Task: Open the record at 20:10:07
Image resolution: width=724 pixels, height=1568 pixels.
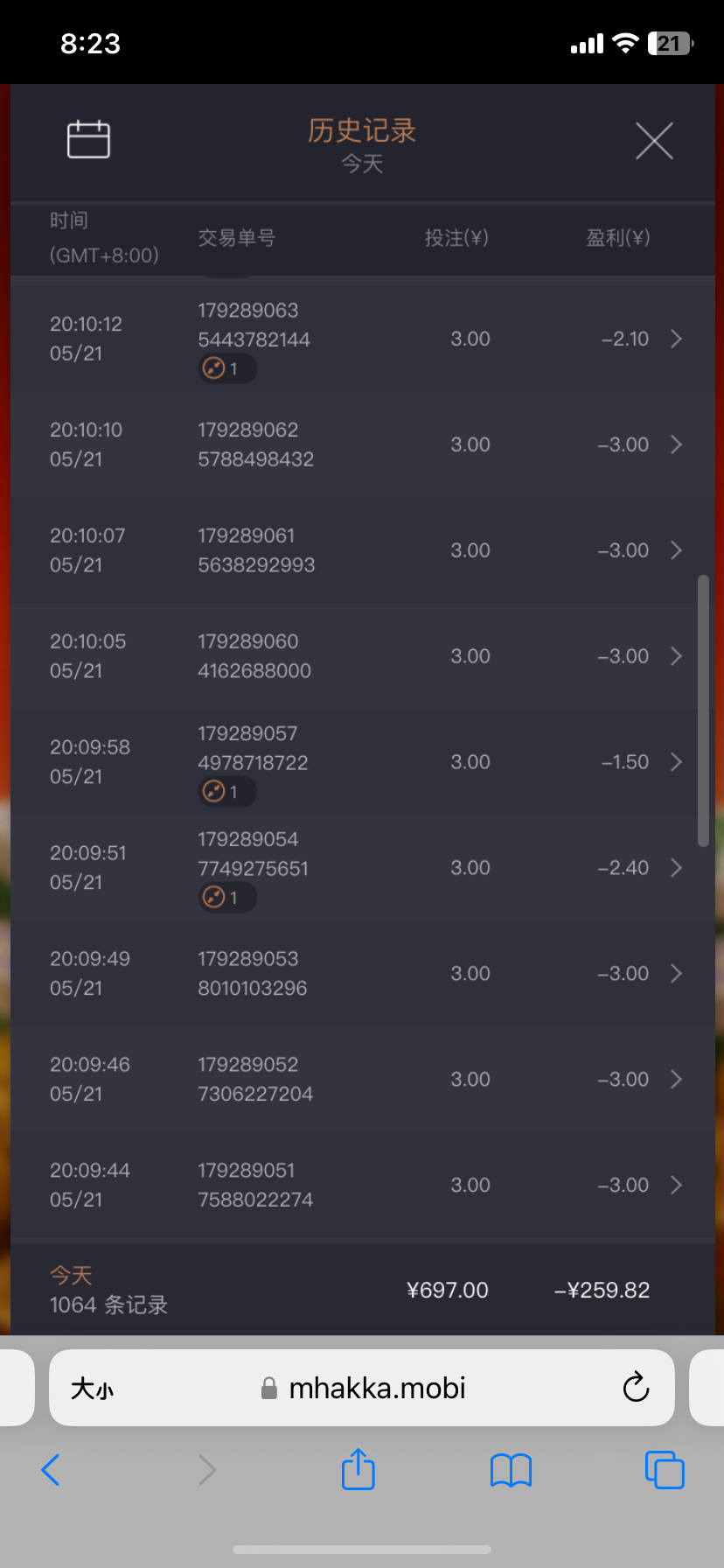Action: tap(675, 550)
